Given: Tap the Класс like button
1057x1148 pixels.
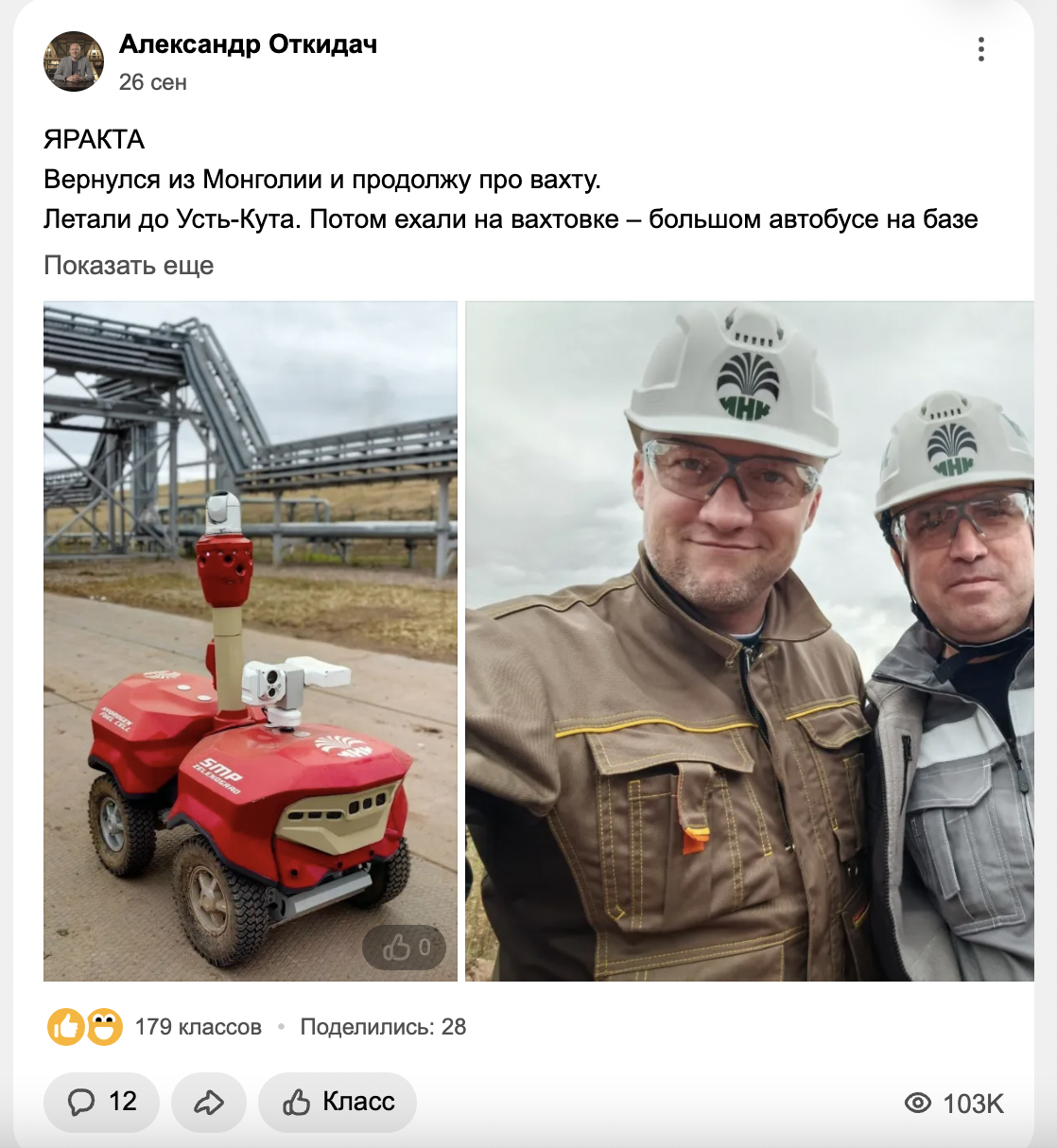Looking at the screenshot, I should point(338,1102).
